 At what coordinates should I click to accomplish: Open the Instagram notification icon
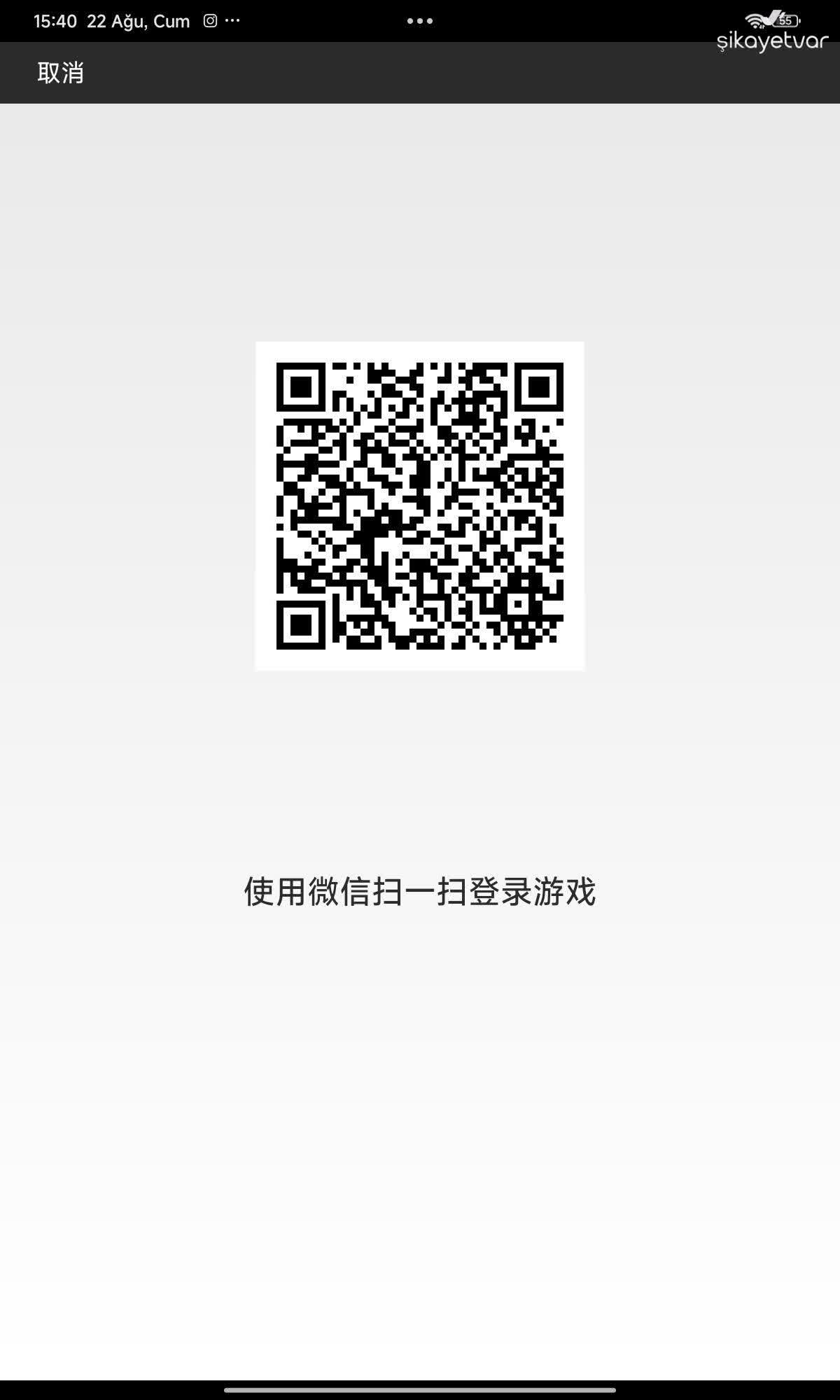tap(209, 21)
